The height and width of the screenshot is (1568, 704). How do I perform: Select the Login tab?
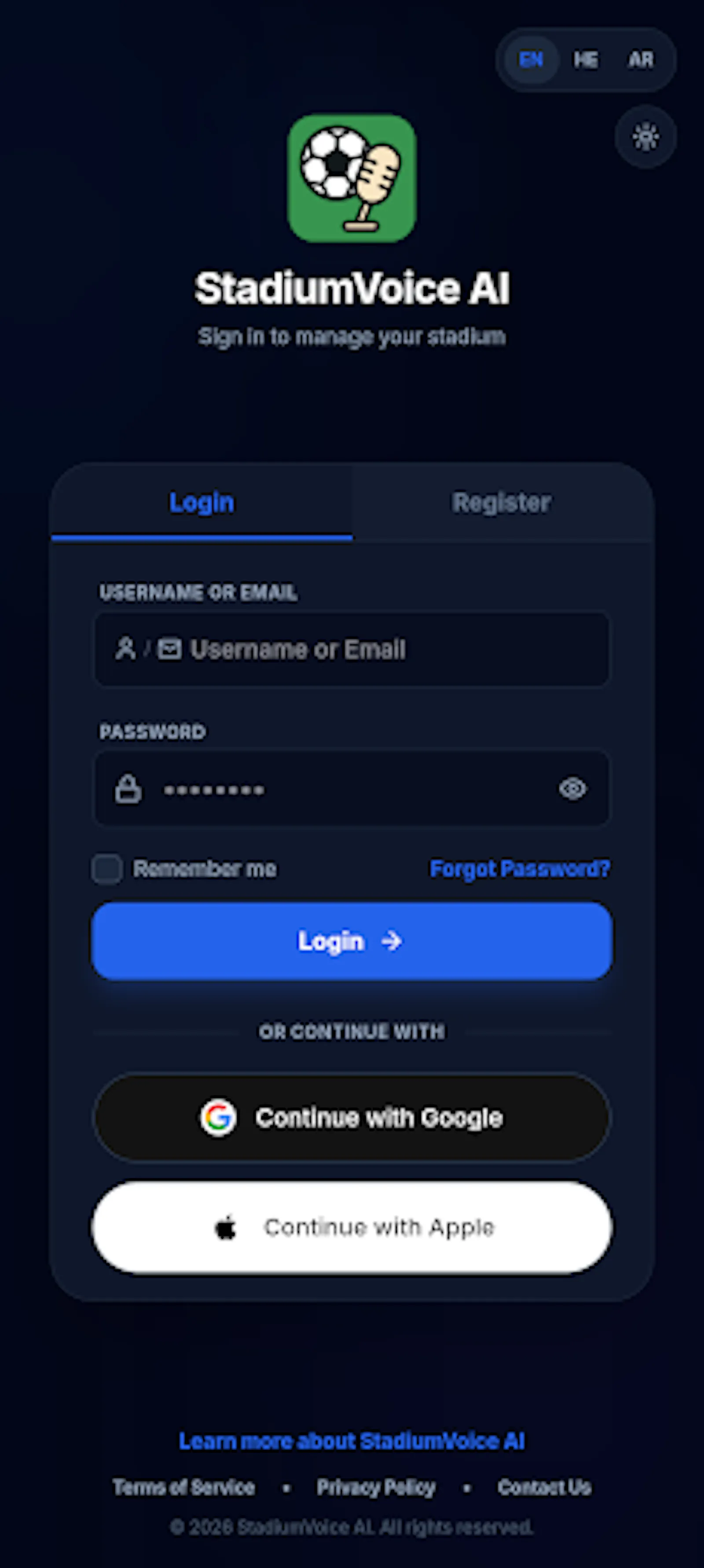[202, 503]
